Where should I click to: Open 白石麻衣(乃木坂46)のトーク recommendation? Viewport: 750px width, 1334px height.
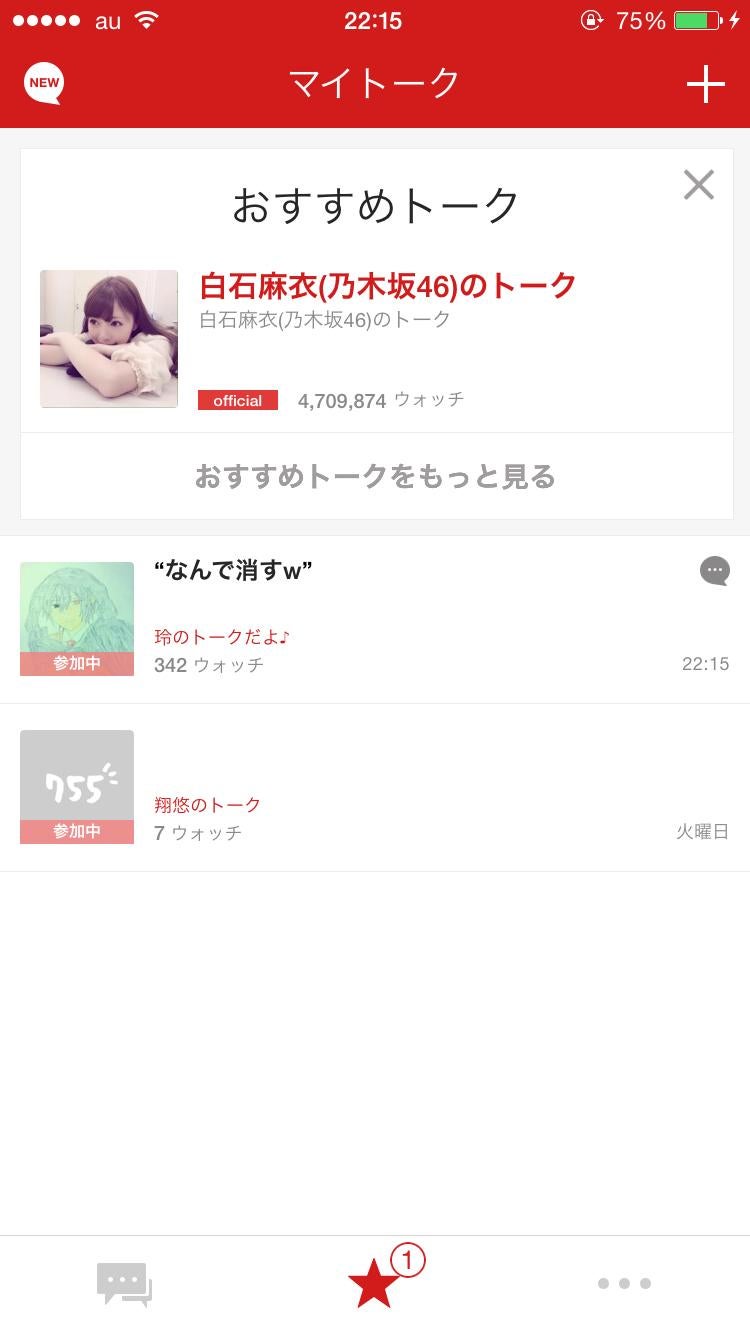point(388,285)
